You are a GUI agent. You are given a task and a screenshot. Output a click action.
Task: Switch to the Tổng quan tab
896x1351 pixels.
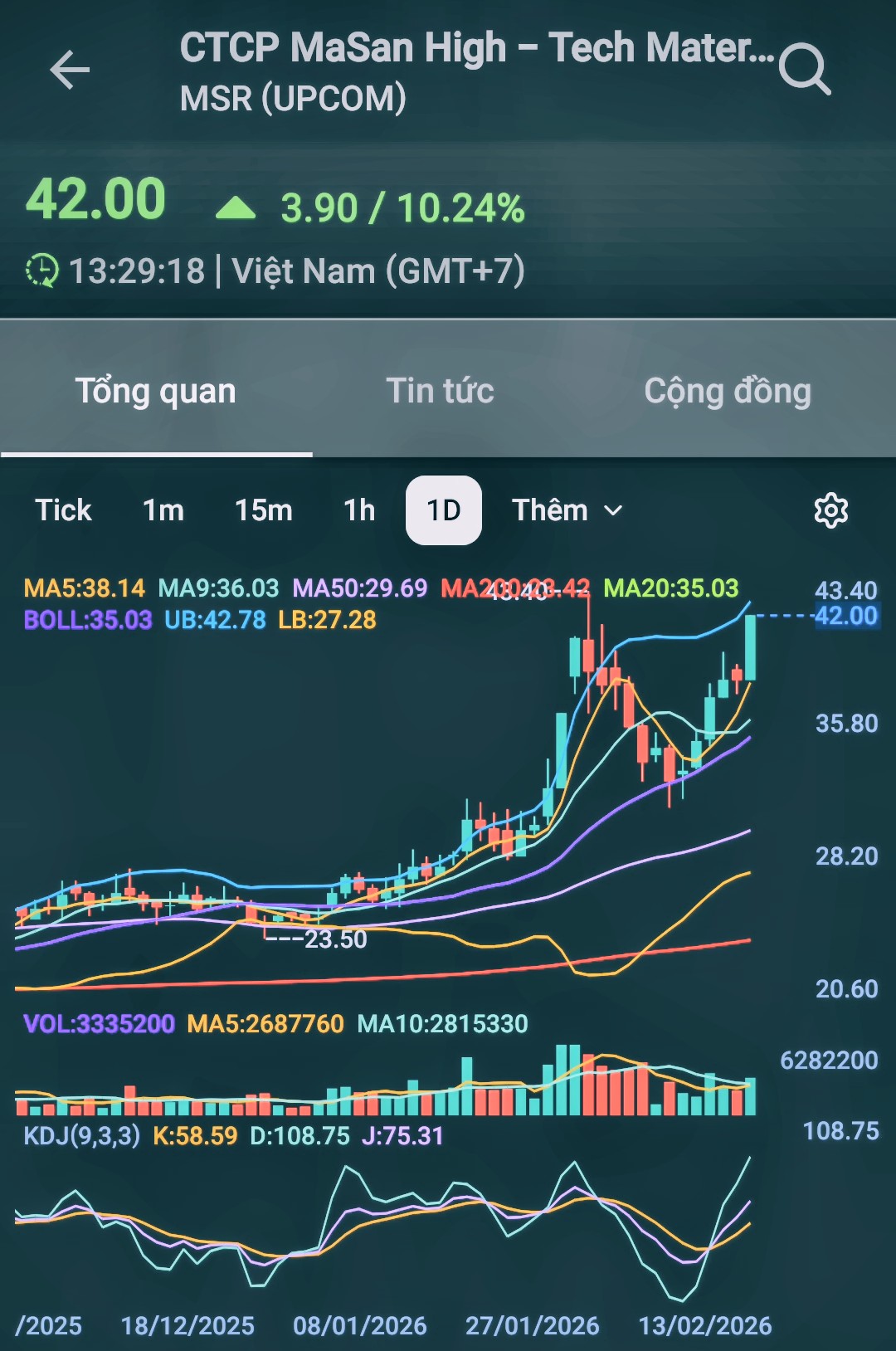click(x=156, y=391)
